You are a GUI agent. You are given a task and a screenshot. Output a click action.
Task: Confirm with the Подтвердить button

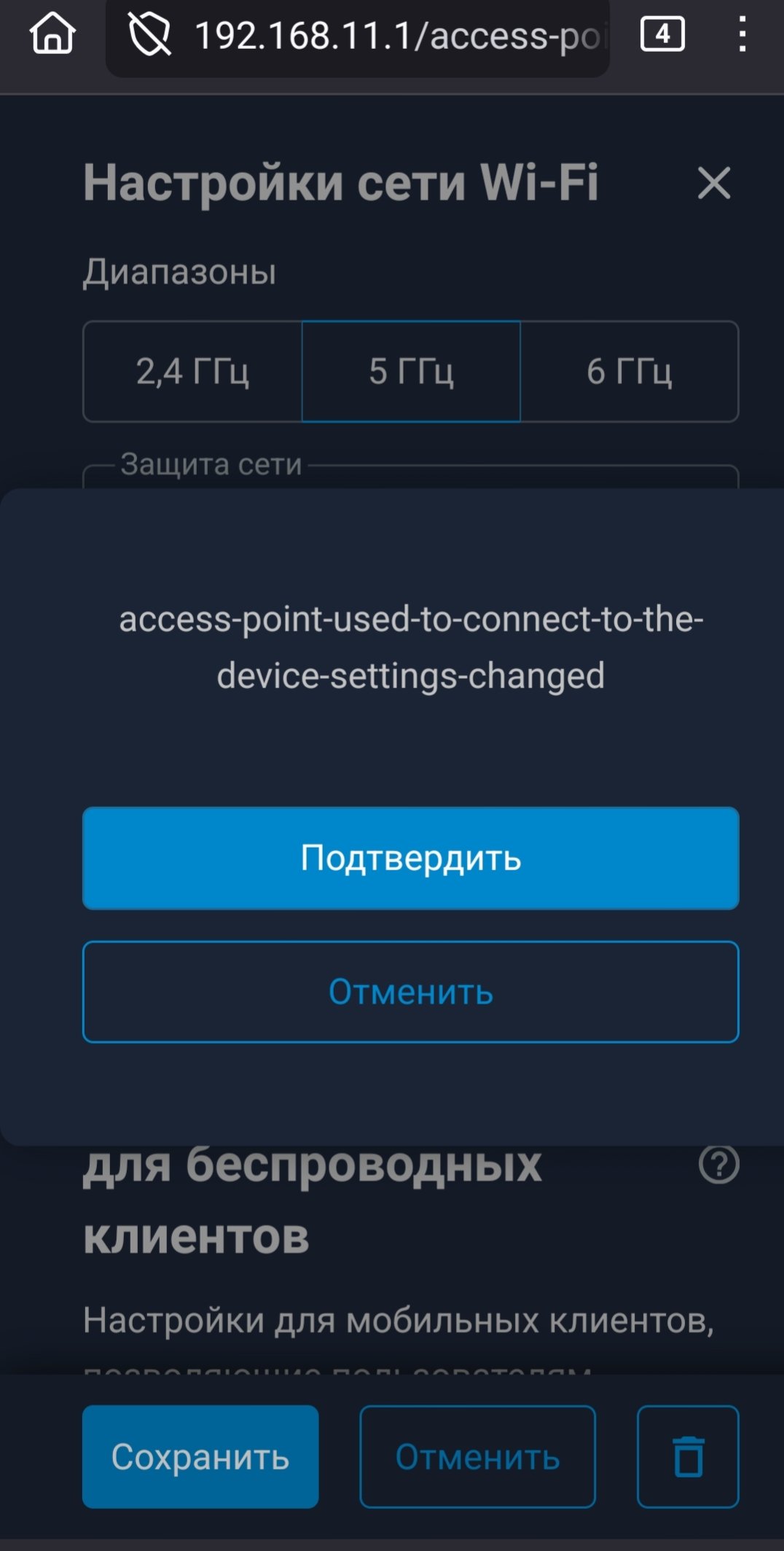click(x=410, y=858)
